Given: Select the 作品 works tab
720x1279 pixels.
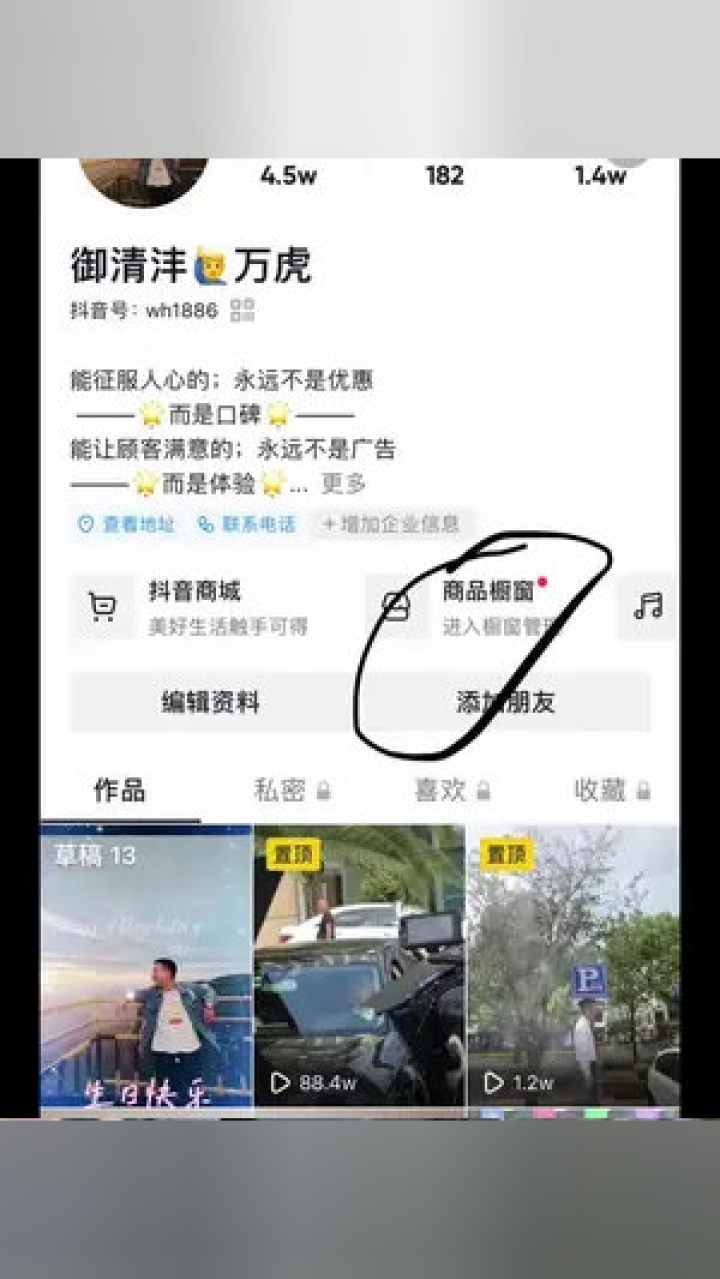Looking at the screenshot, I should click(x=120, y=791).
